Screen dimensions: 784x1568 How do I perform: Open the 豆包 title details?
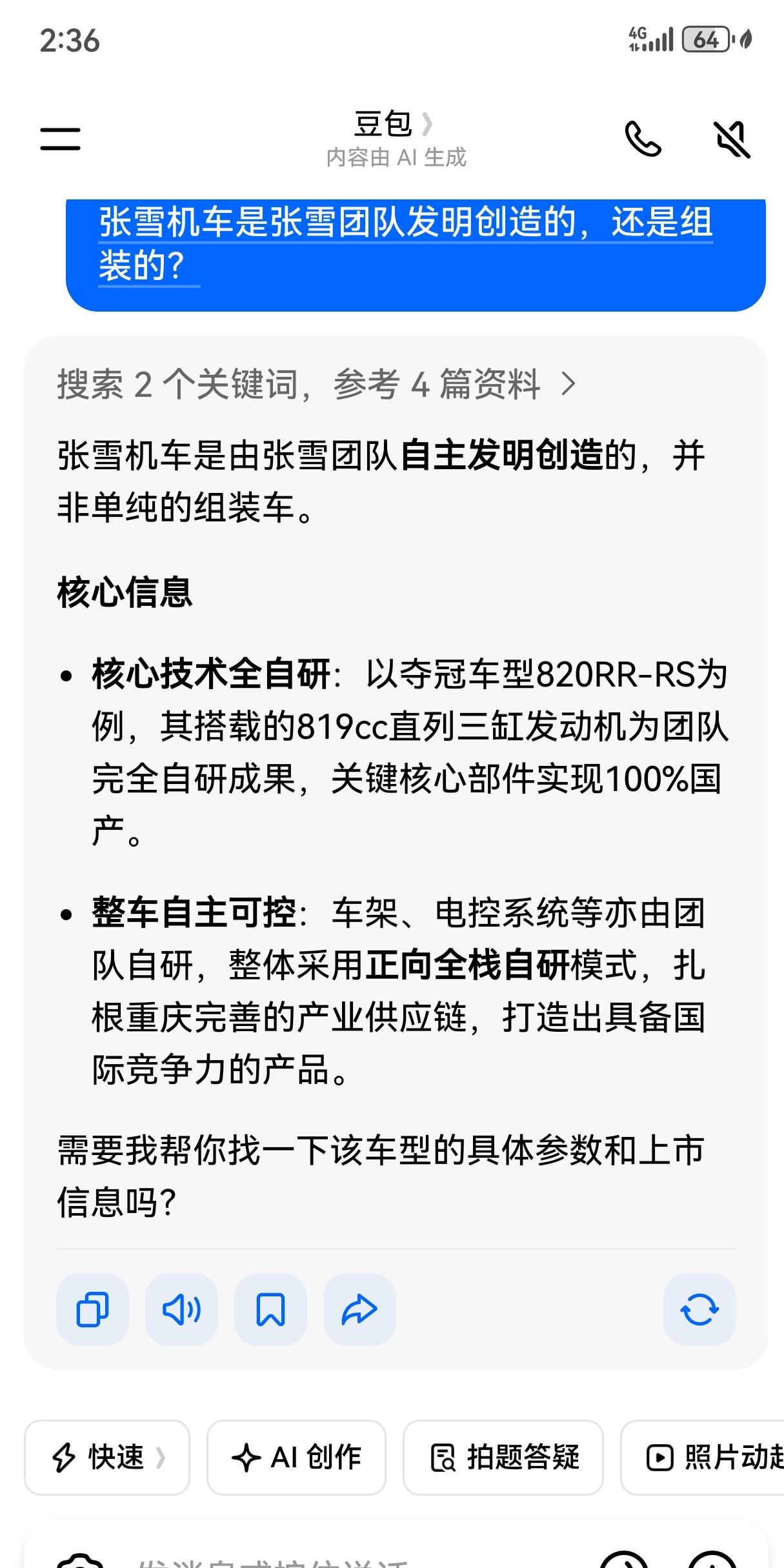pos(392,124)
